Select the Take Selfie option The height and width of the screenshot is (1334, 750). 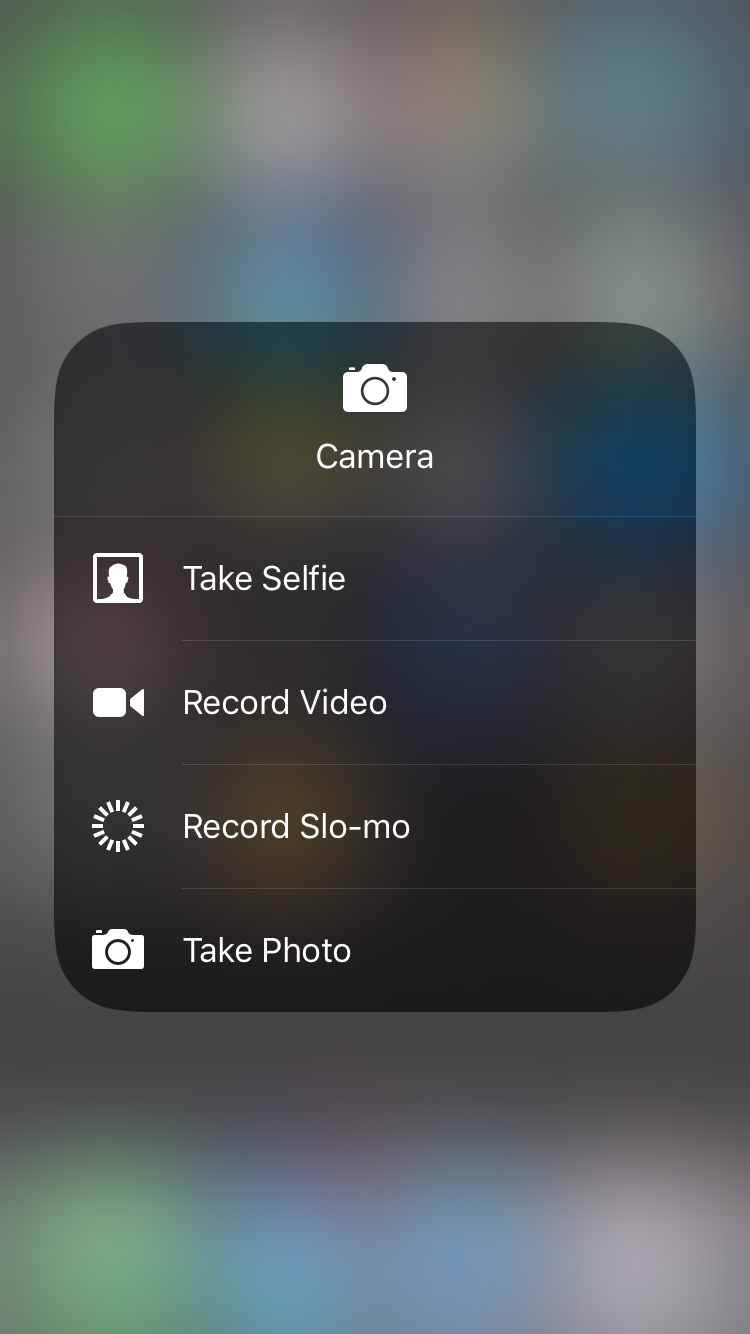pyautogui.click(x=375, y=579)
